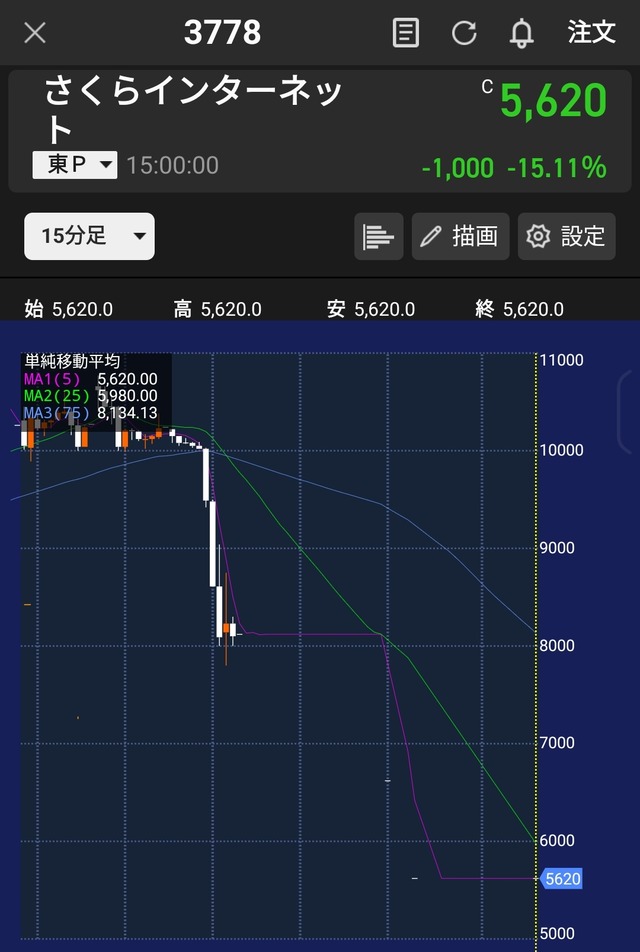The height and width of the screenshot is (952, 640).
Task: Open the 描画 drawing tools
Action: pyautogui.click(x=460, y=237)
